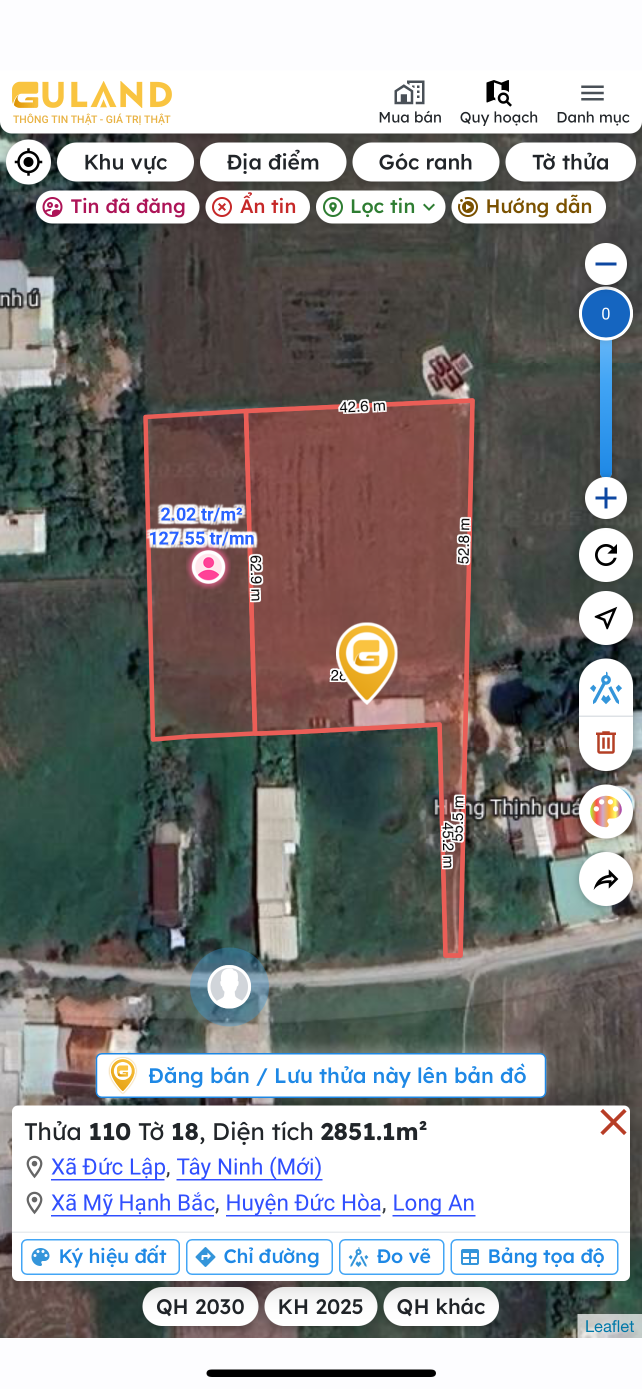Zoom in with the plus button
The width and height of the screenshot is (642, 1389).
pos(605,497)
